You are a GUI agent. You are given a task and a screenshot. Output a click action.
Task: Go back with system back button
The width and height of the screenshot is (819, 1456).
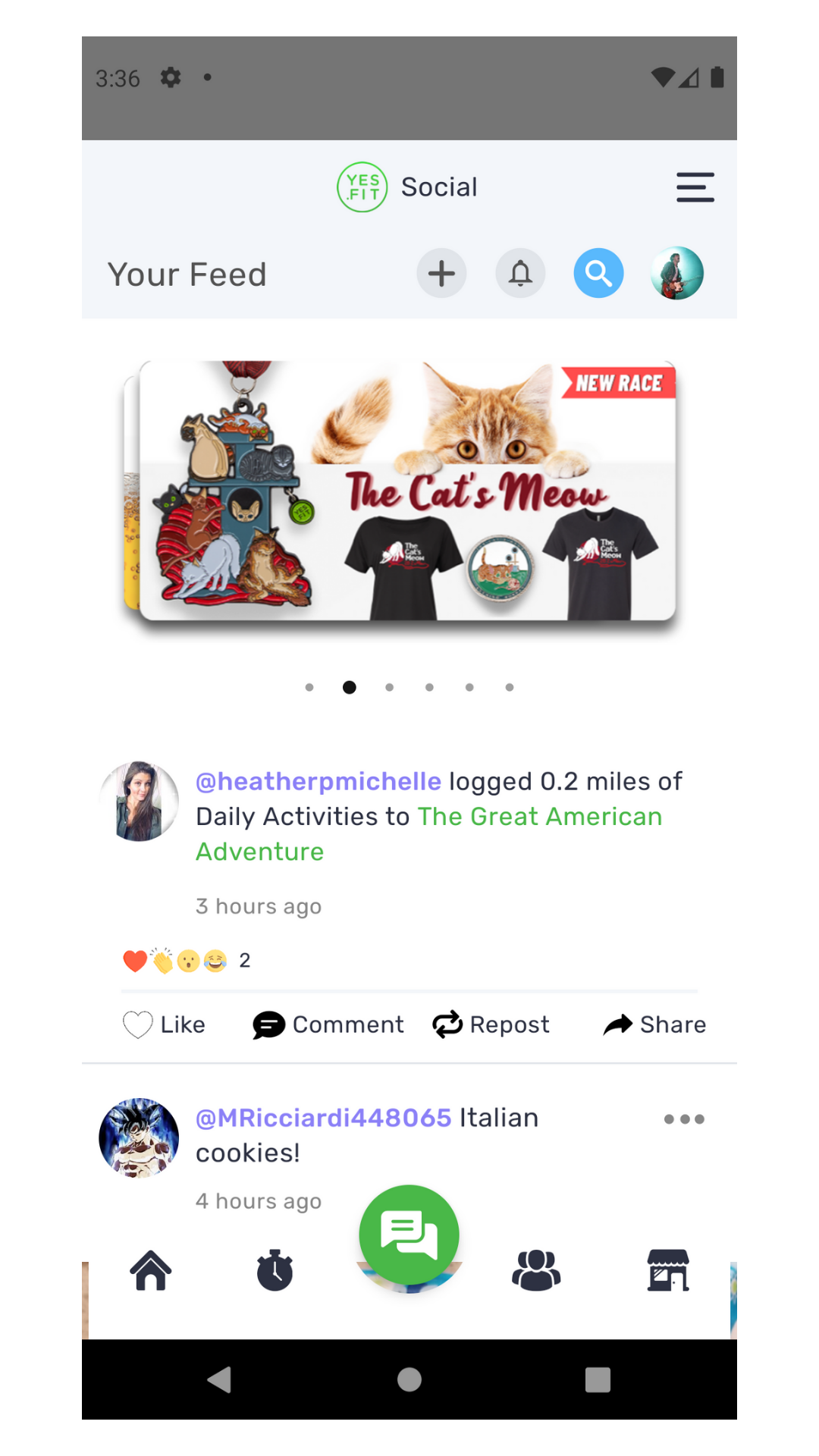pos(219,1379)
